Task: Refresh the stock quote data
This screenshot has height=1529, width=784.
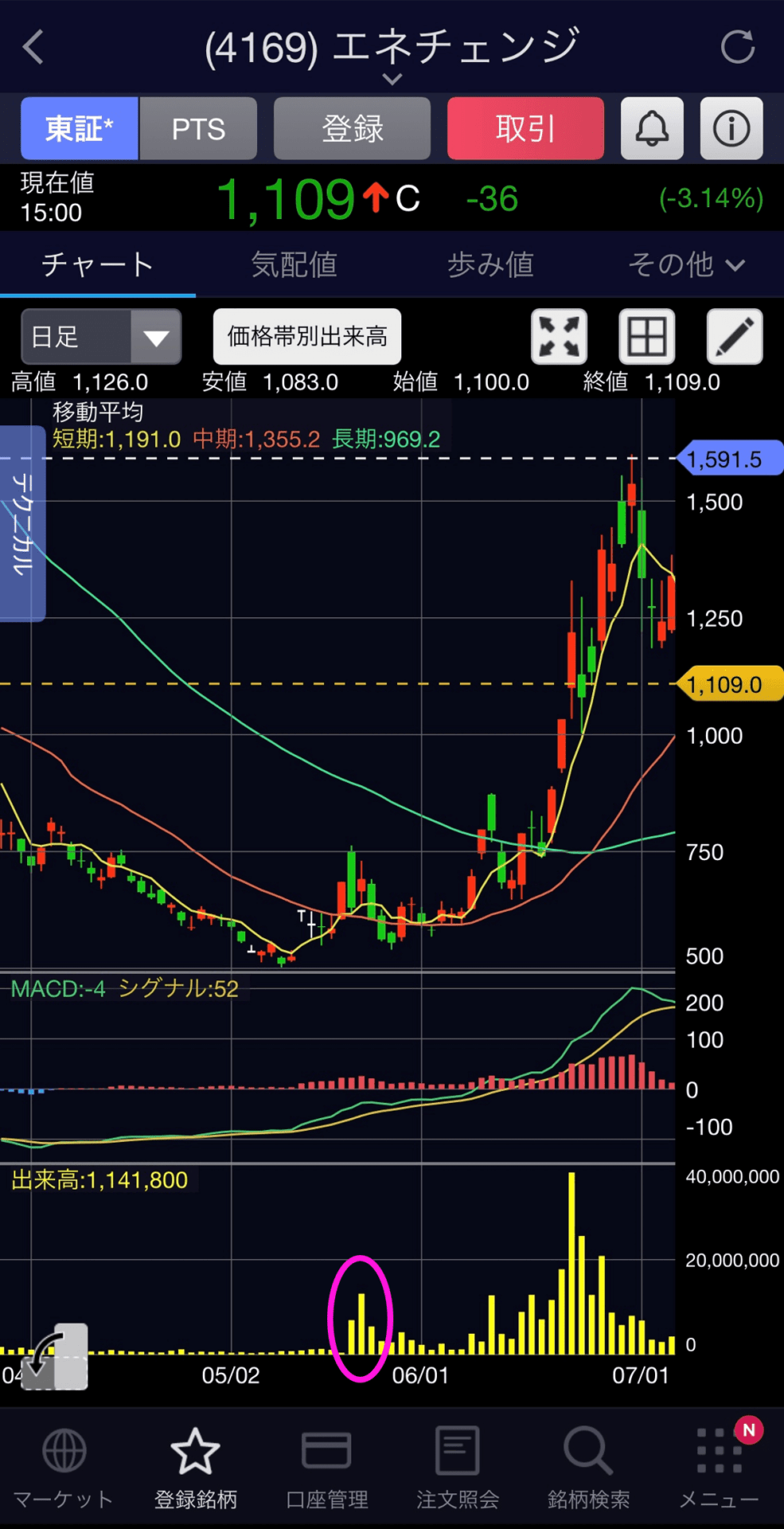Action: coord(738,47)
